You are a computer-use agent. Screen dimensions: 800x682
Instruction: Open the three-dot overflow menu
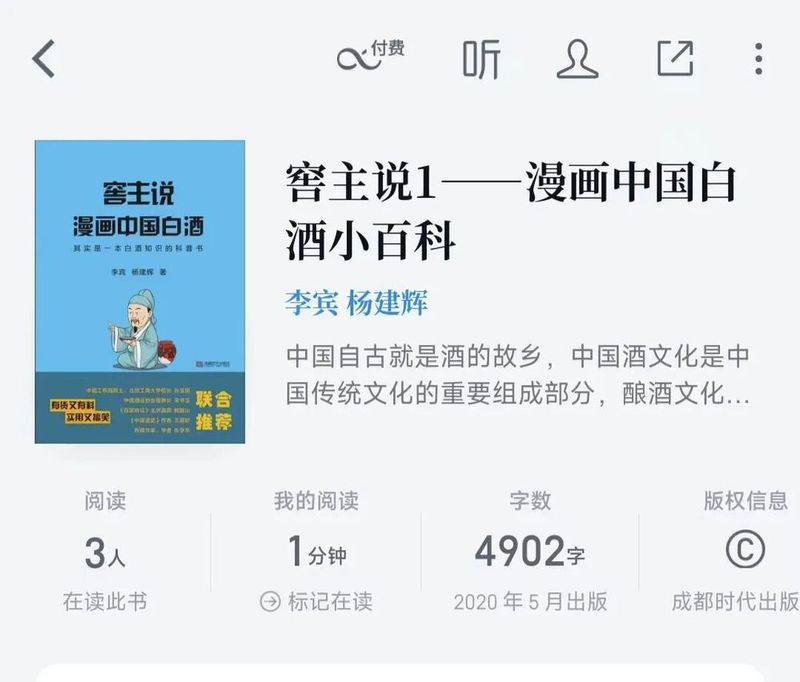758,59
